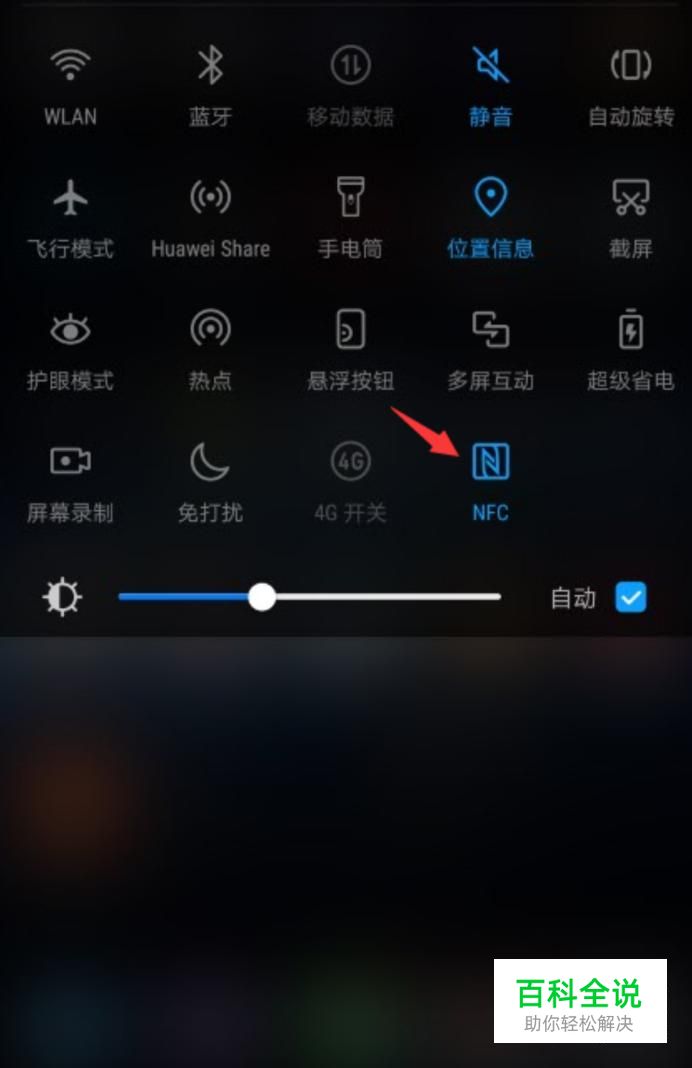
Task: Disable location info (位置信息)
Action: tap(490, 198)
